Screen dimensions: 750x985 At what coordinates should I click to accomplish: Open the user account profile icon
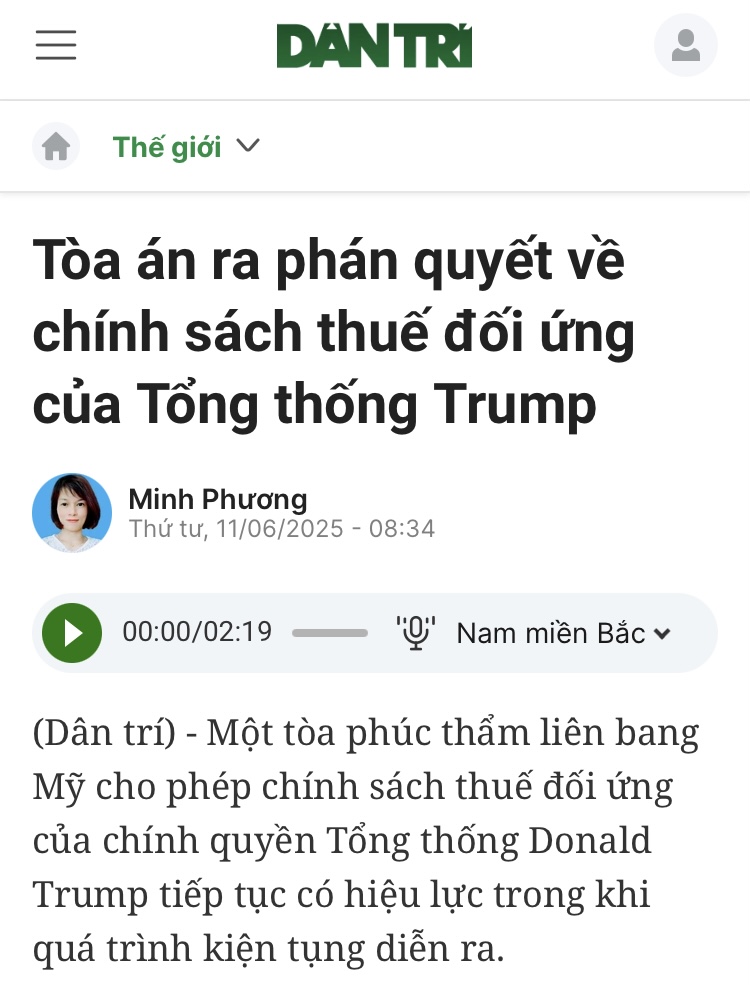(685, 45)
